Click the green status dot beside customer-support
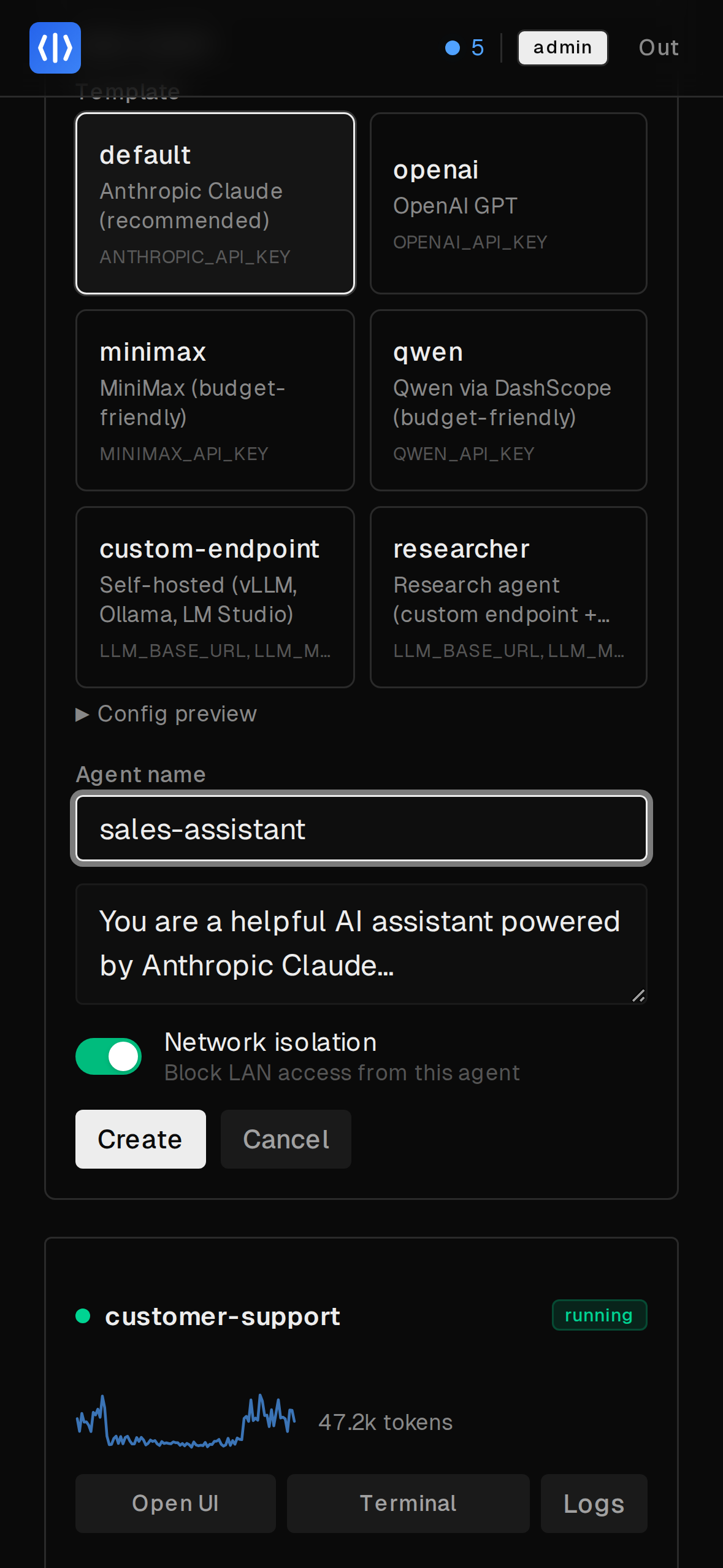Viewport: 723px width, 1568px height. [82, 1315]
